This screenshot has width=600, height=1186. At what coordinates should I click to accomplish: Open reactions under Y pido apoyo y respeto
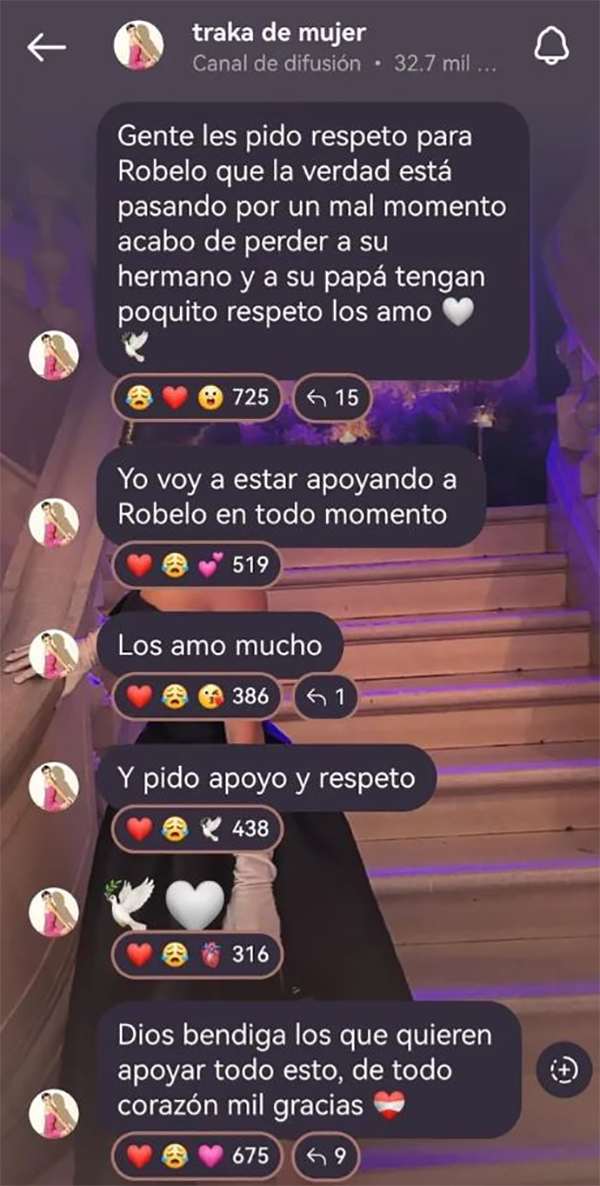(196, 828)
